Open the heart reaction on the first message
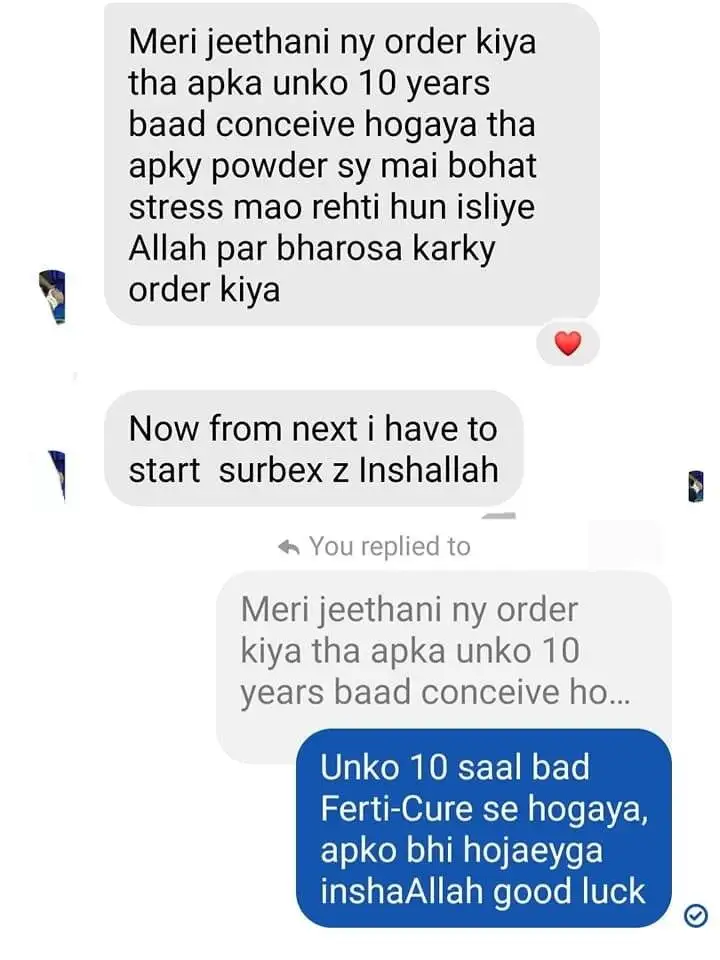The image size is (720, 960). click(567, 344)
